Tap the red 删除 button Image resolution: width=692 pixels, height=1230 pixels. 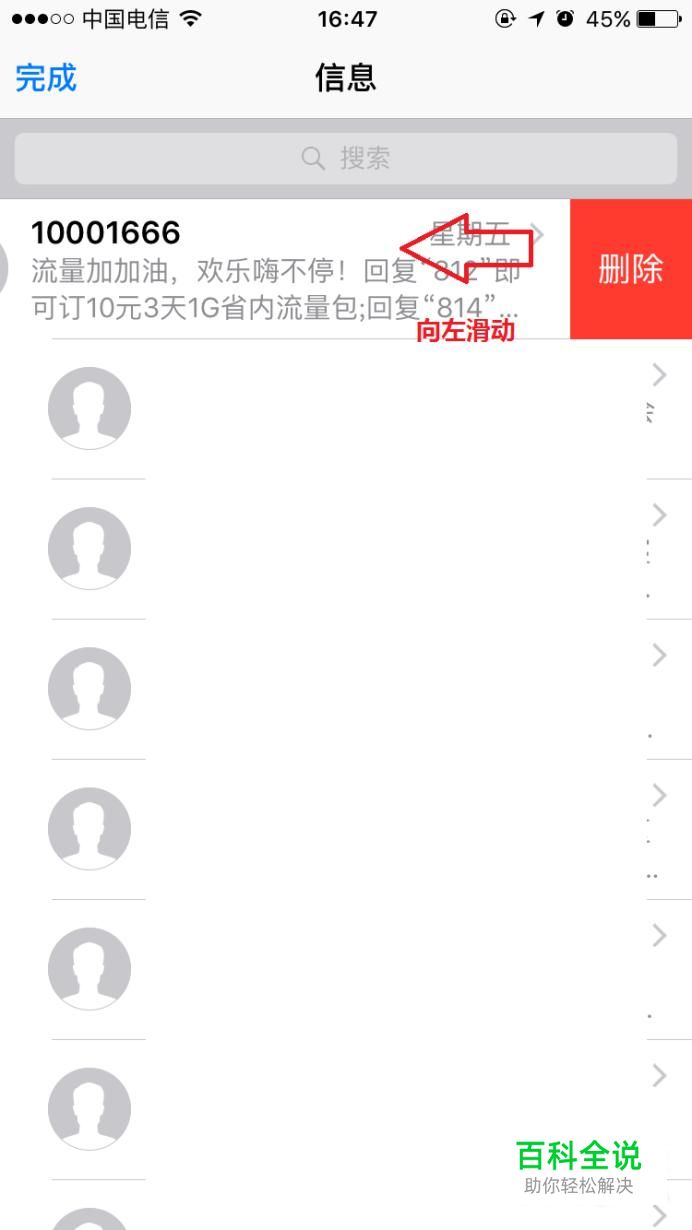[631, 269]
